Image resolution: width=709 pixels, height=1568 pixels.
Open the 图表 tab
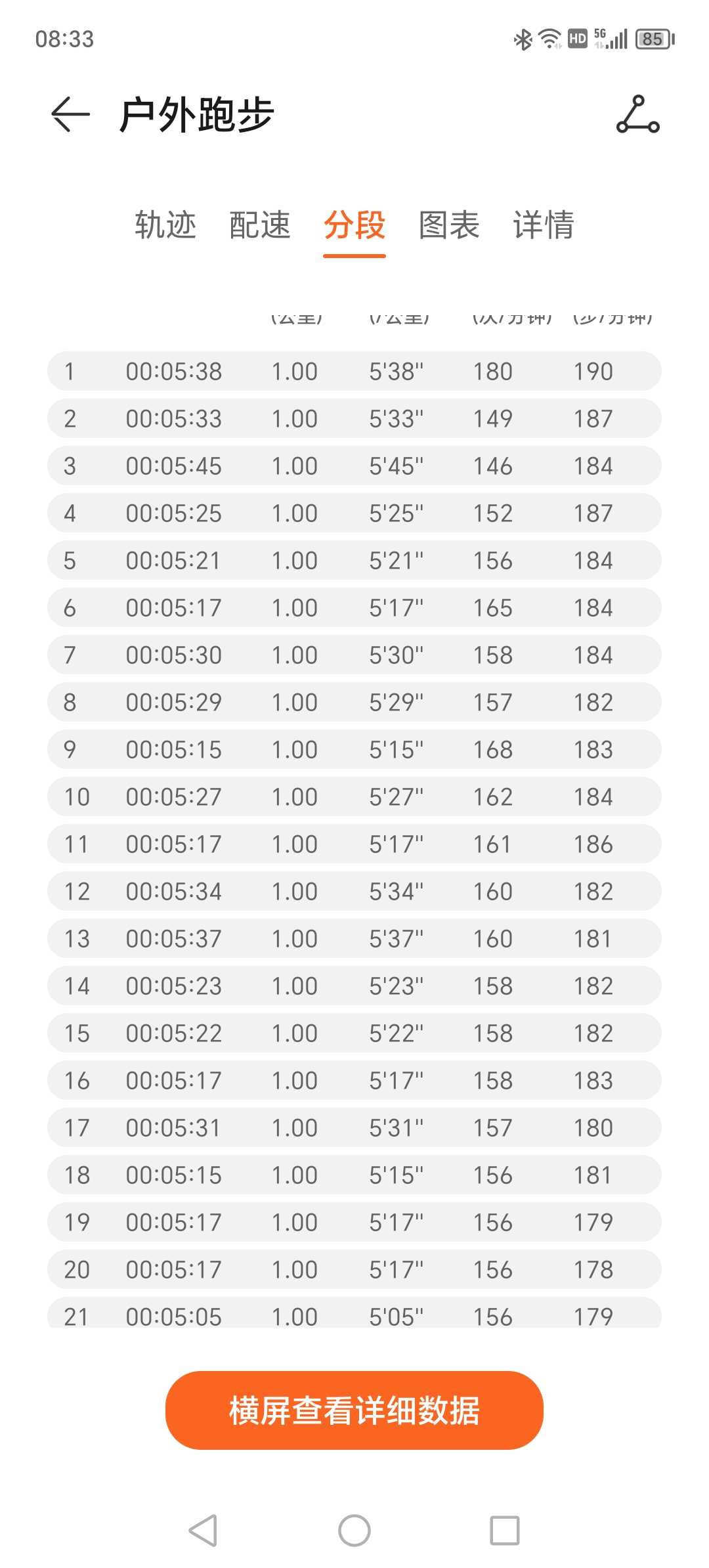449,225
